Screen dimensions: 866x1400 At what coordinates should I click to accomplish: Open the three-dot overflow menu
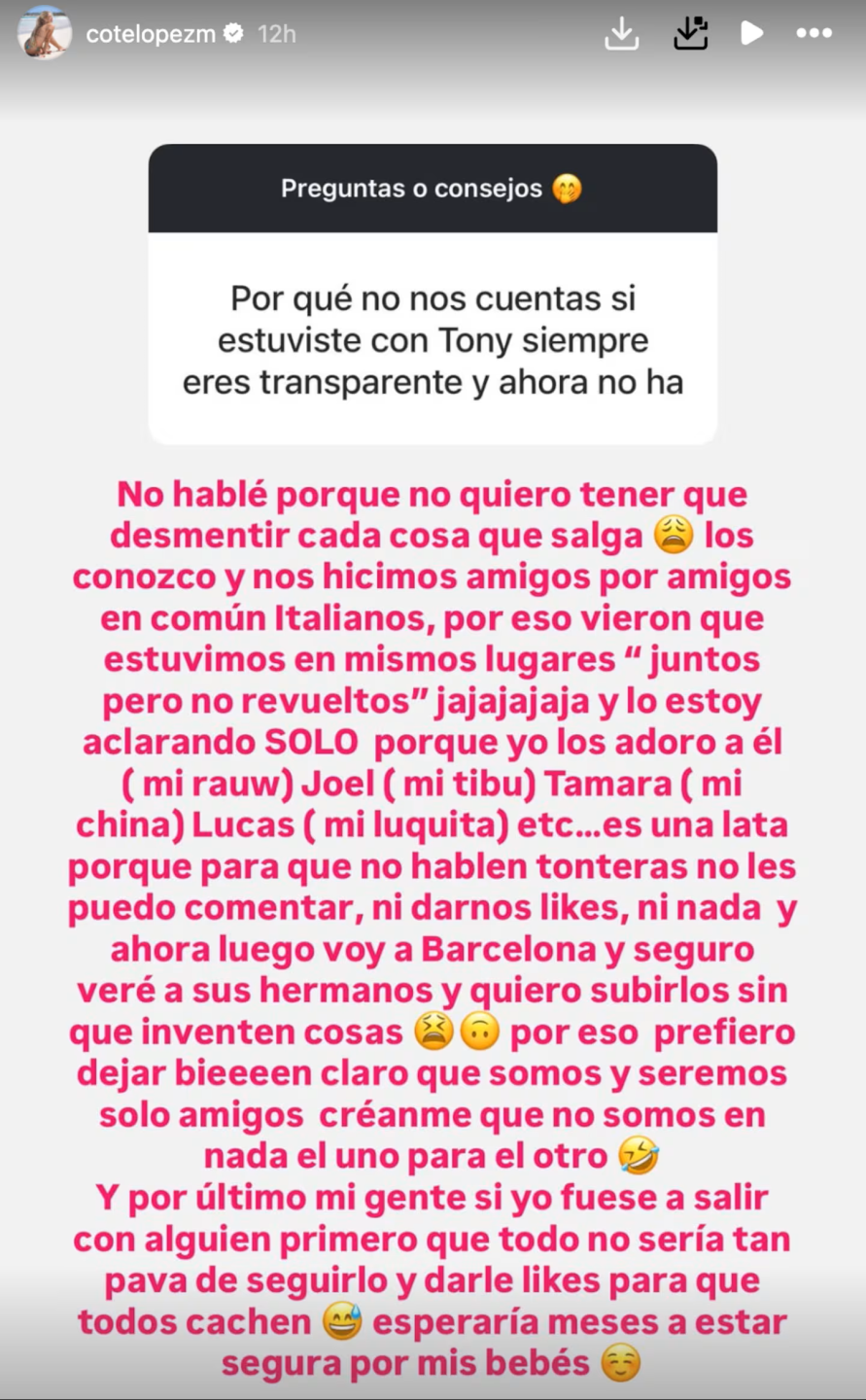click(814, 33)
